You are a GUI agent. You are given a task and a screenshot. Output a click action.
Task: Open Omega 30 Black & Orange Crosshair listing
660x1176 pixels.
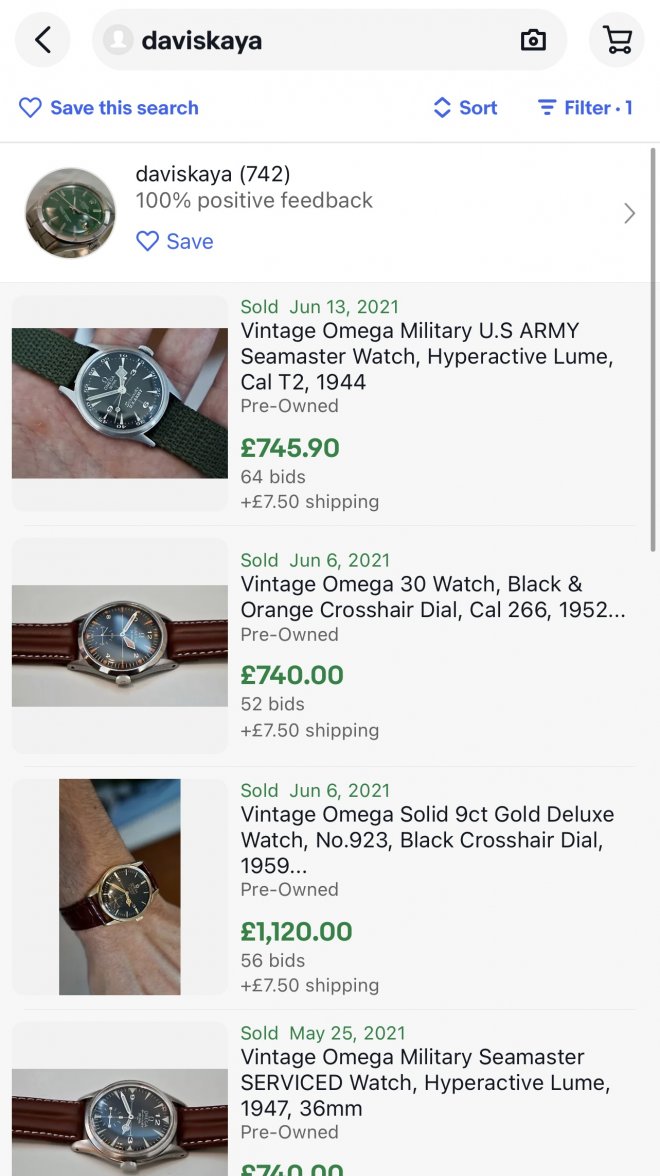(x=432, y=597)
